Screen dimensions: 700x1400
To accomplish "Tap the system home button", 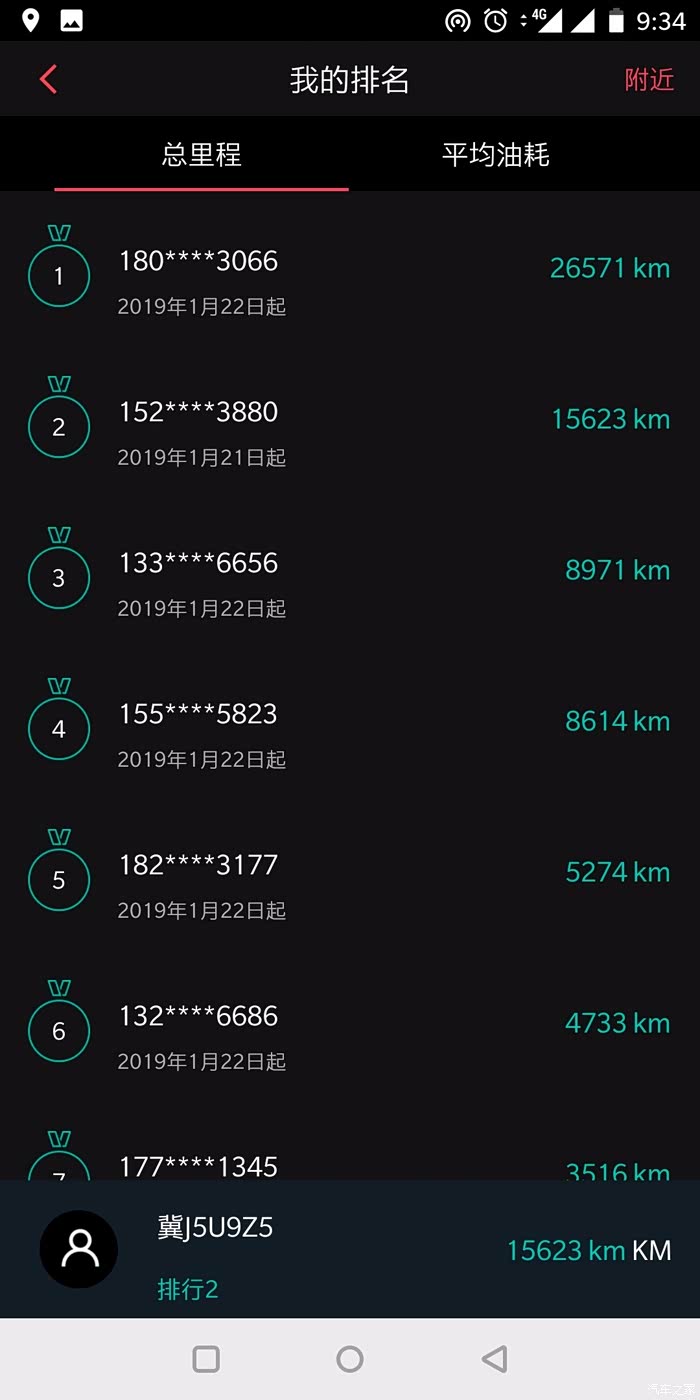I will 350,1358.
